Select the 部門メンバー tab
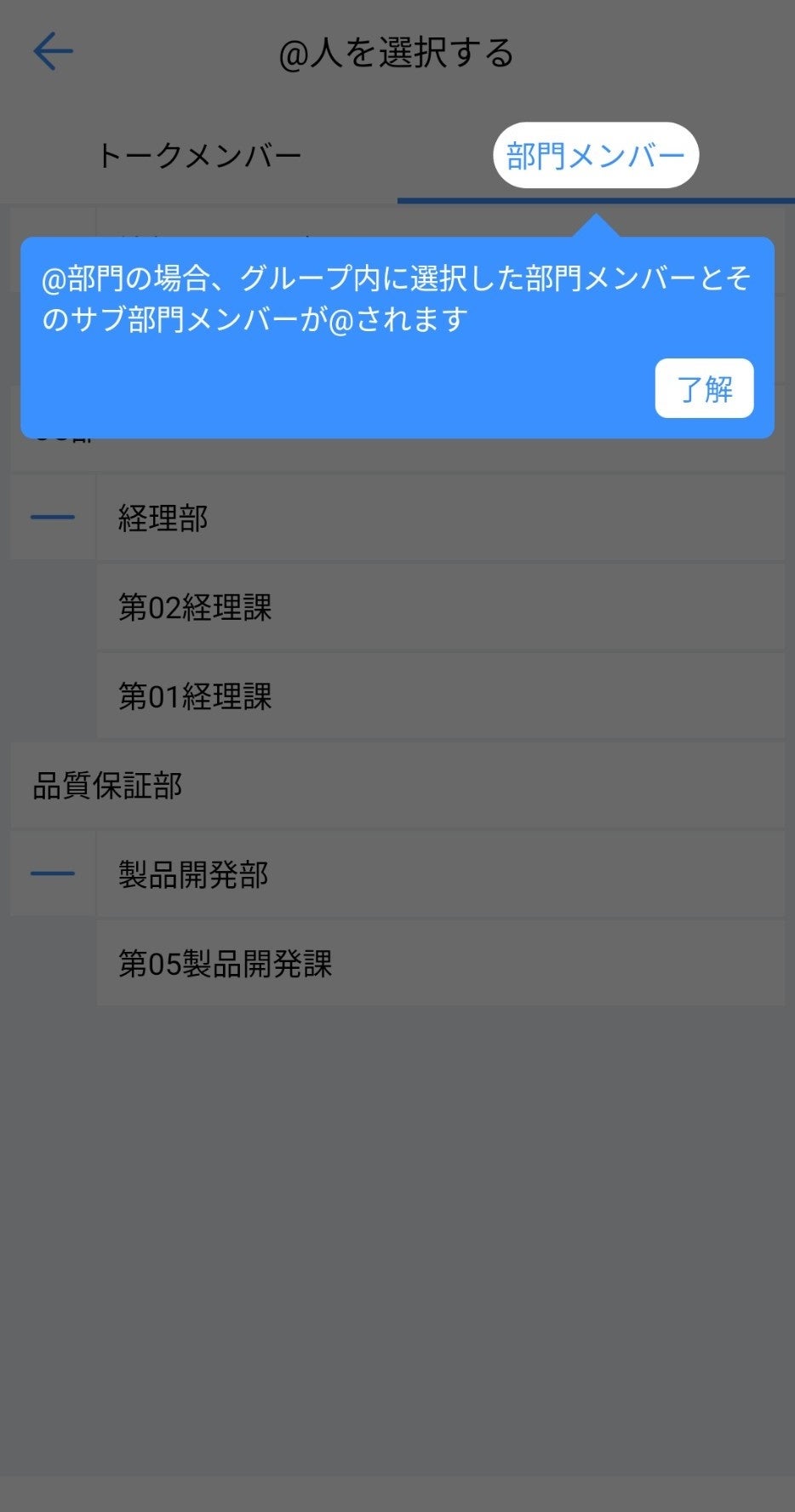The image size is (795, 1512). 595,156
